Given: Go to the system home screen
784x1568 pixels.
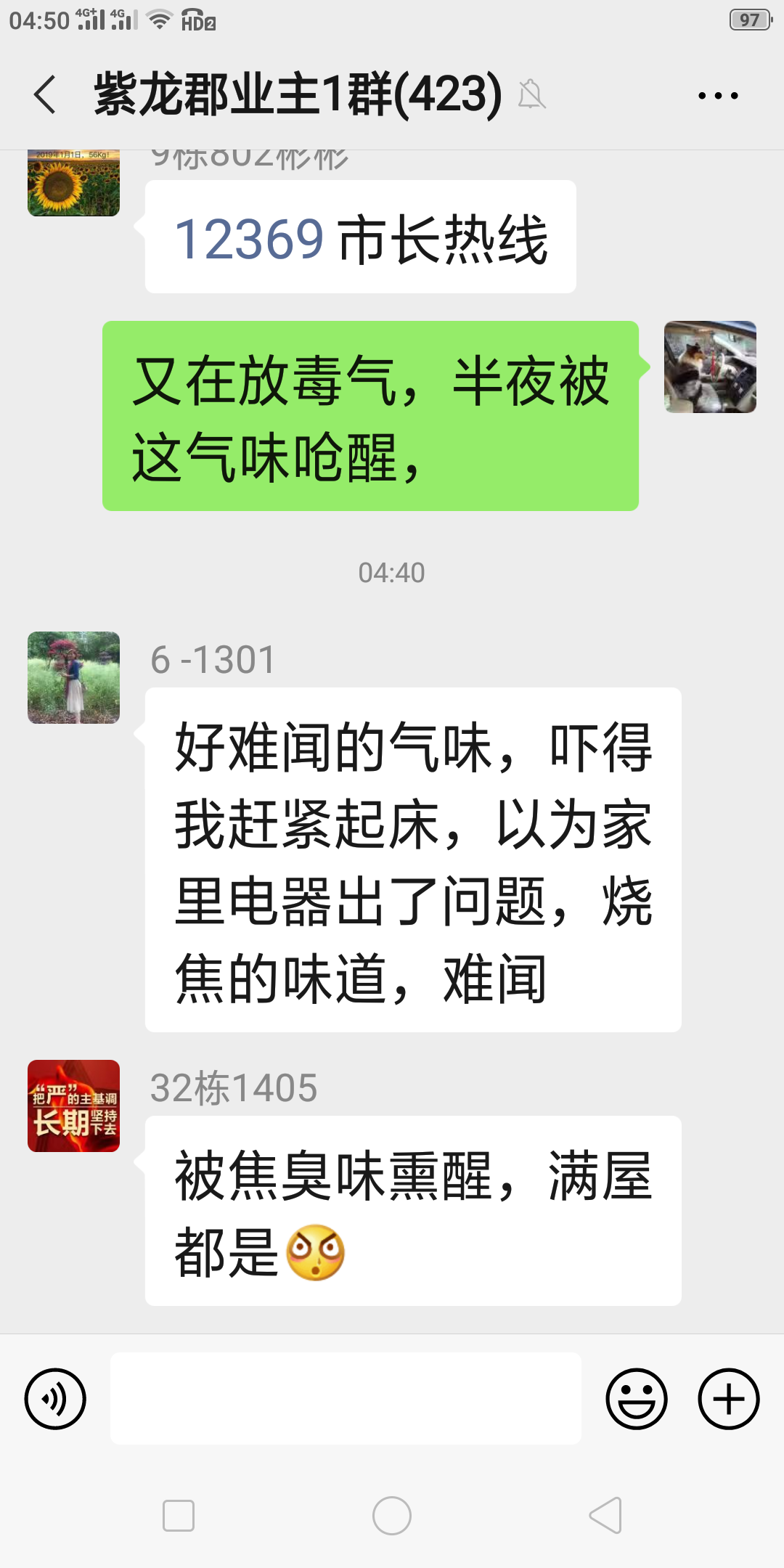Looking at the screenshot, I should coord(392,1516).
